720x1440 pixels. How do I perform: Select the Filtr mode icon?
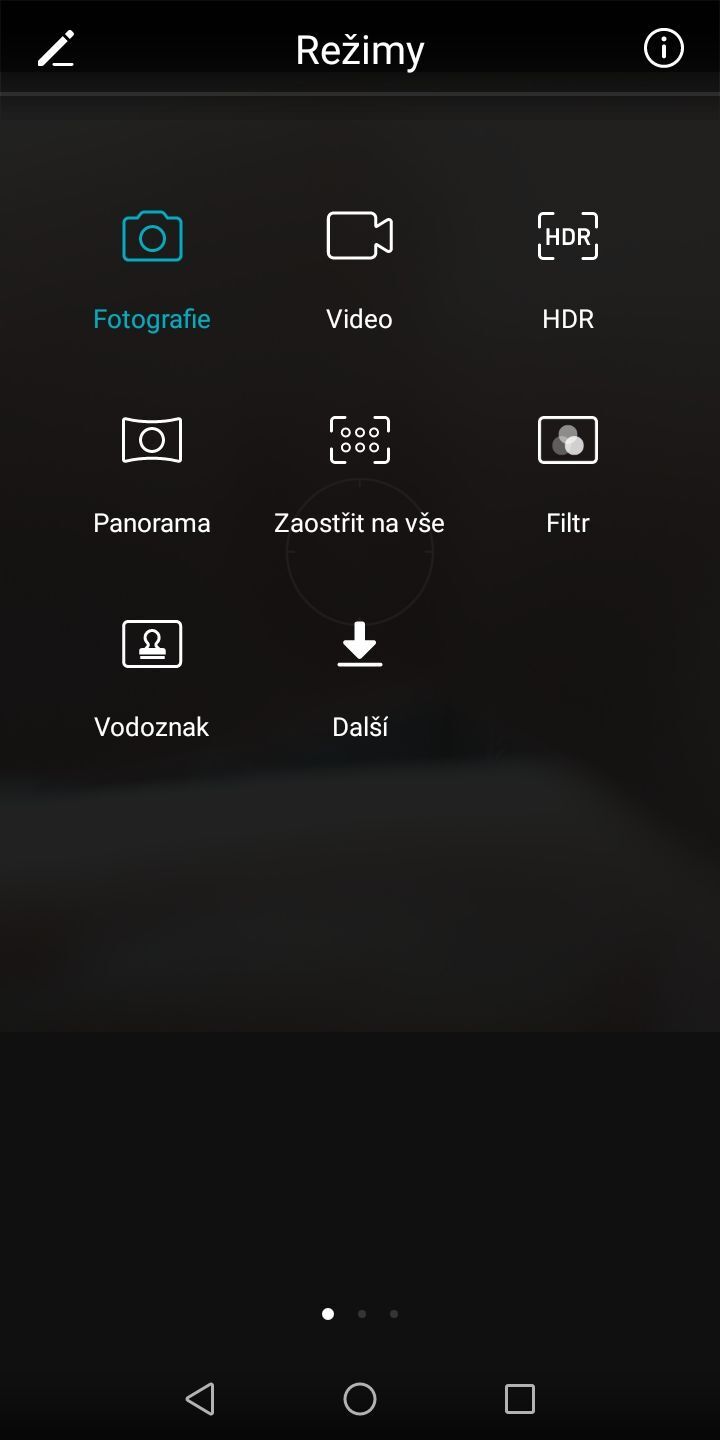567,439
